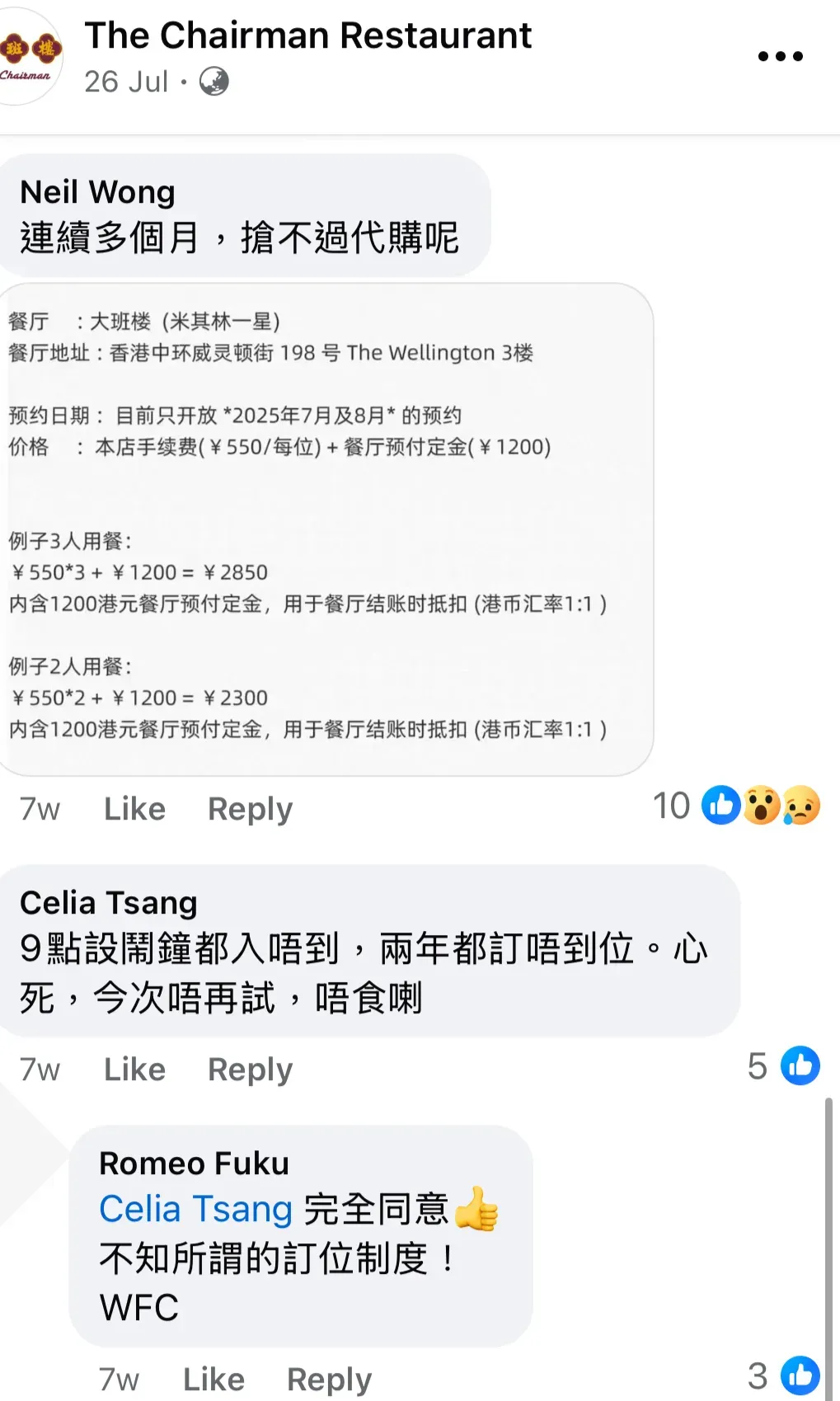The height and width of the screenshot is (1401, 840).
Task: Reply to Romeo Fuku's comment
Action: 329,1379
